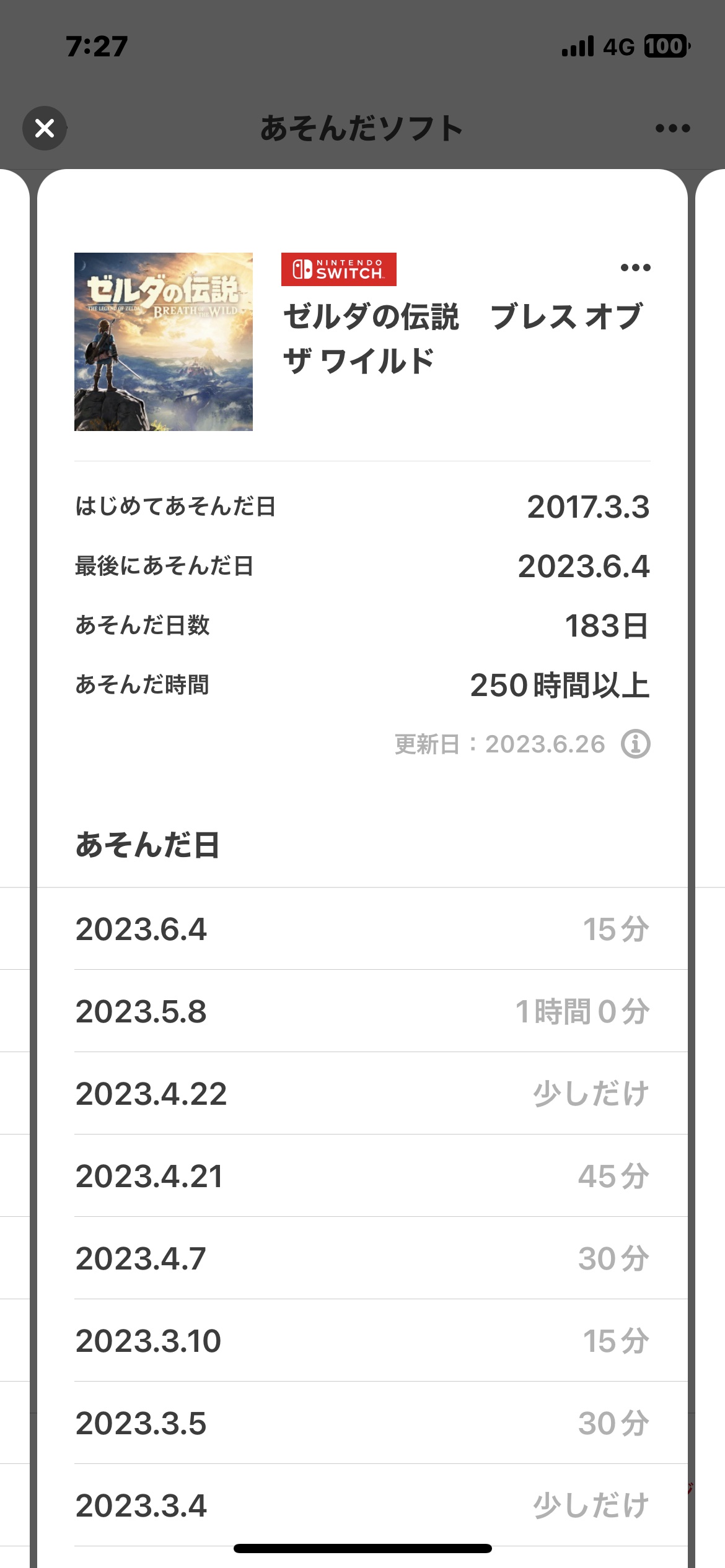Open the top bar overflow menu

click(x=673, y=129)
